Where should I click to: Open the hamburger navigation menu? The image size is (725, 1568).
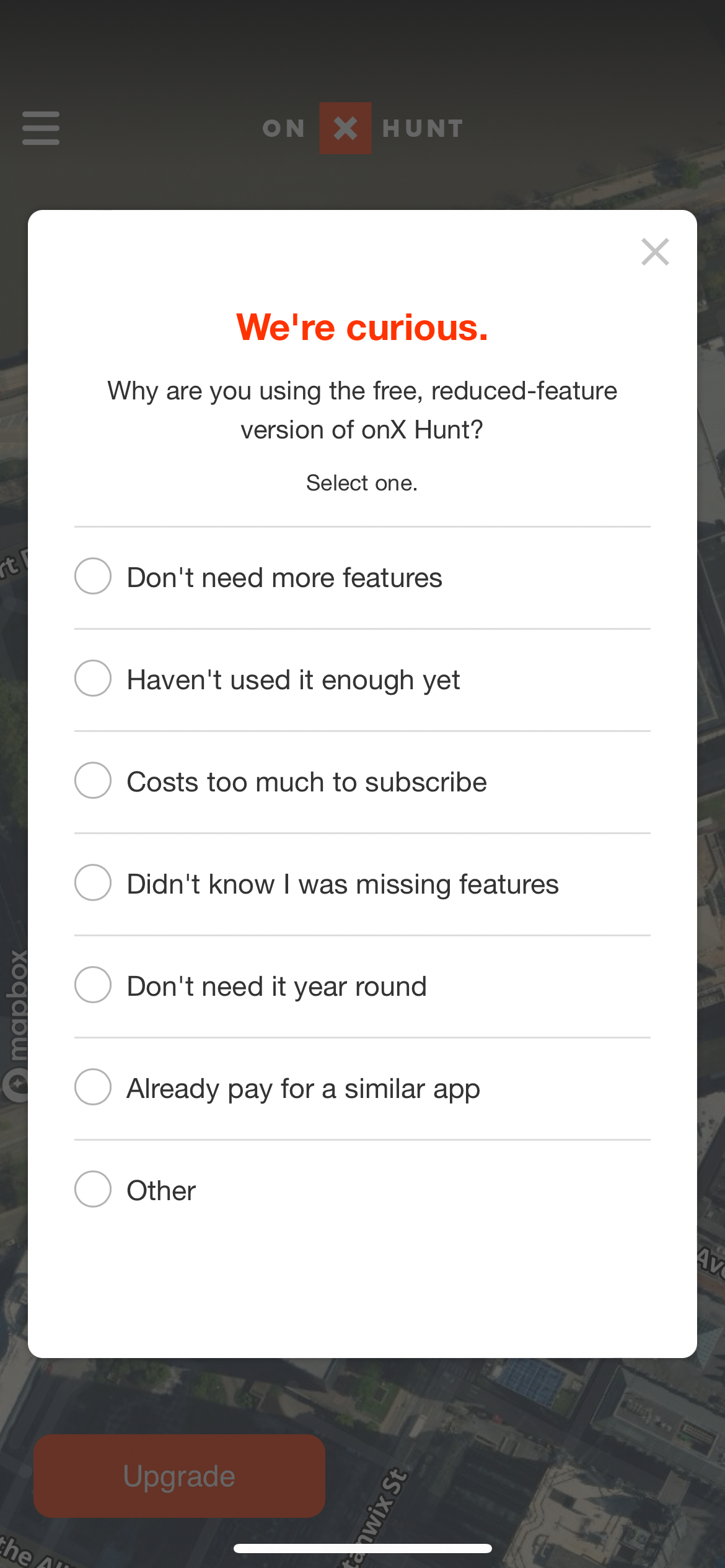point(40,128)
